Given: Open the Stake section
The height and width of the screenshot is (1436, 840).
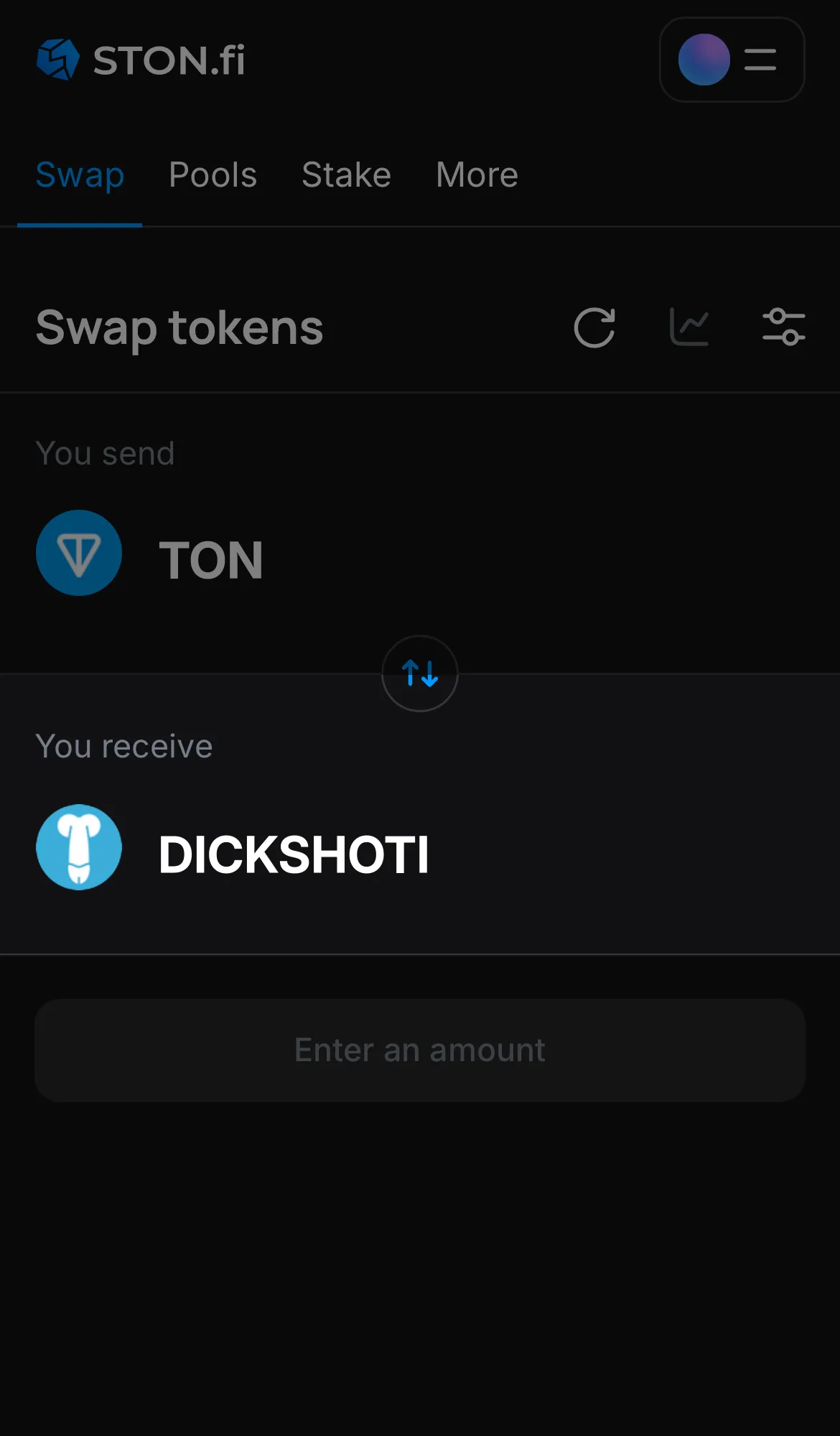Looking at the screenshot, I should pyautogui.click(x=346, y=174).
